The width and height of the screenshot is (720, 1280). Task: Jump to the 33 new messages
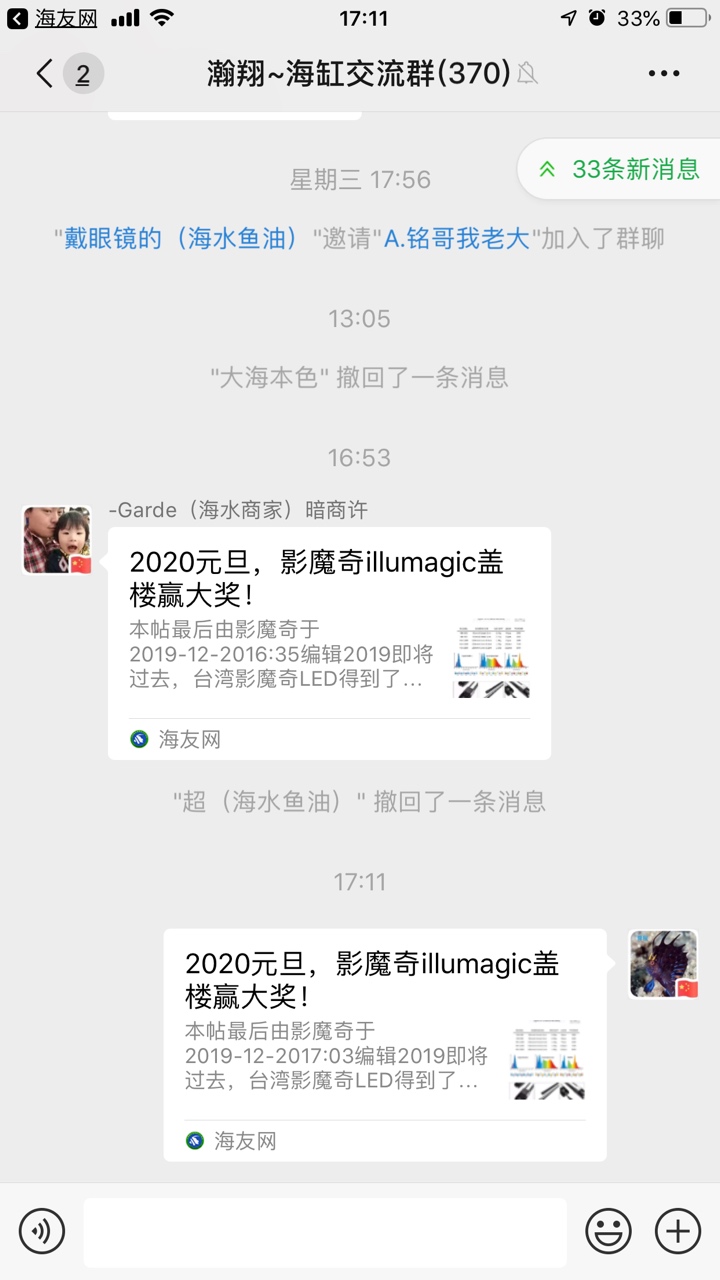620,169
